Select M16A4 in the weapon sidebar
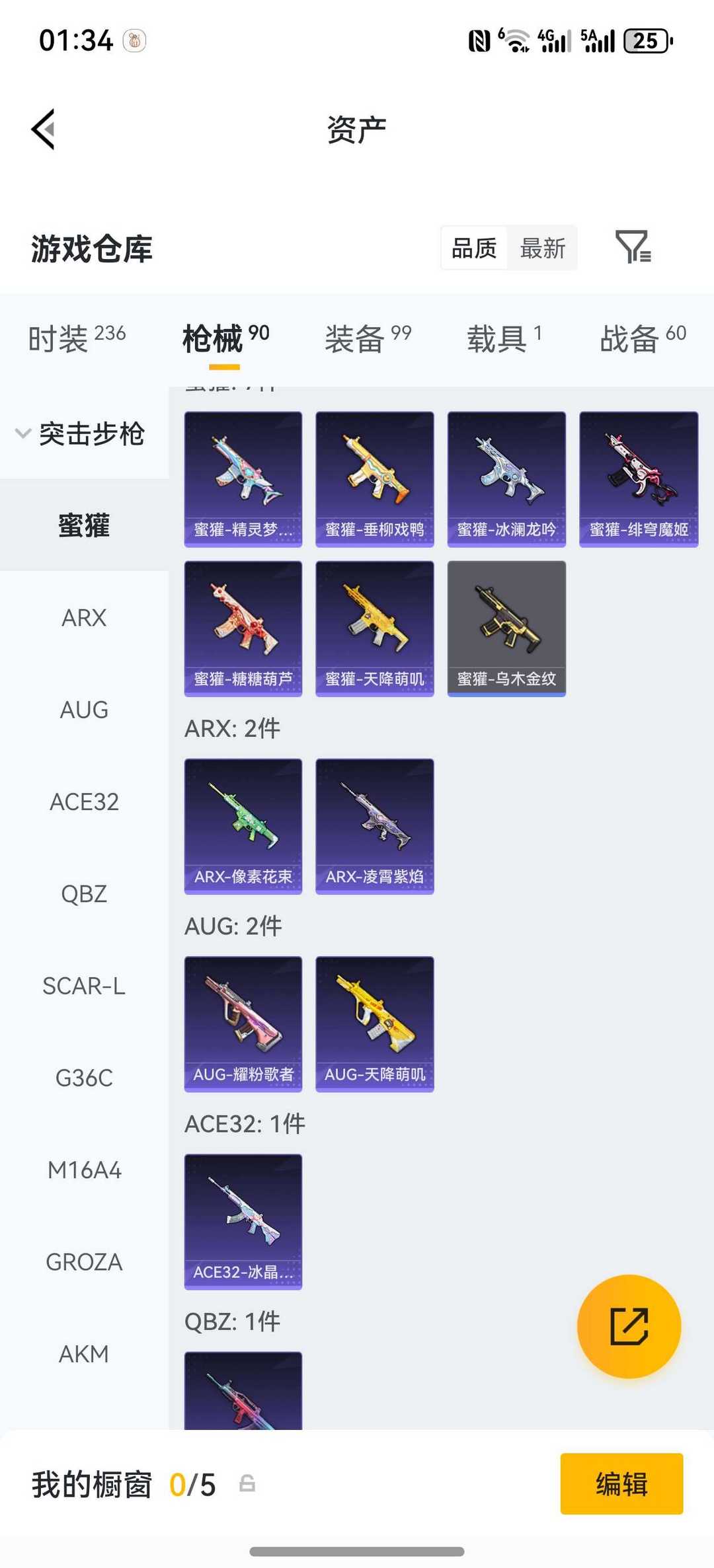This screenshot has height=1568, width=714. pyautogui.click(x=84, y=1170)
